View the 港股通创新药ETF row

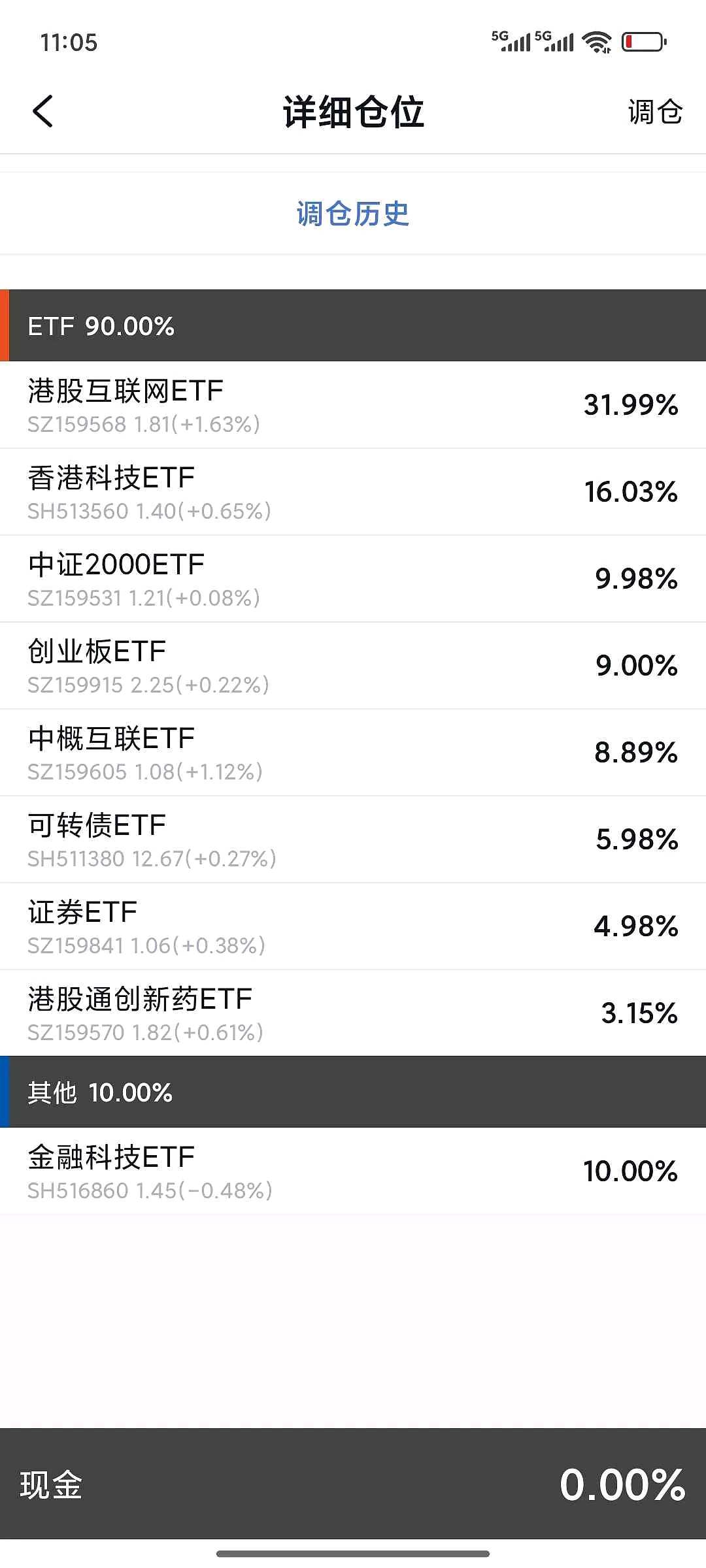pyautogui.click(x=353, y=1013)
